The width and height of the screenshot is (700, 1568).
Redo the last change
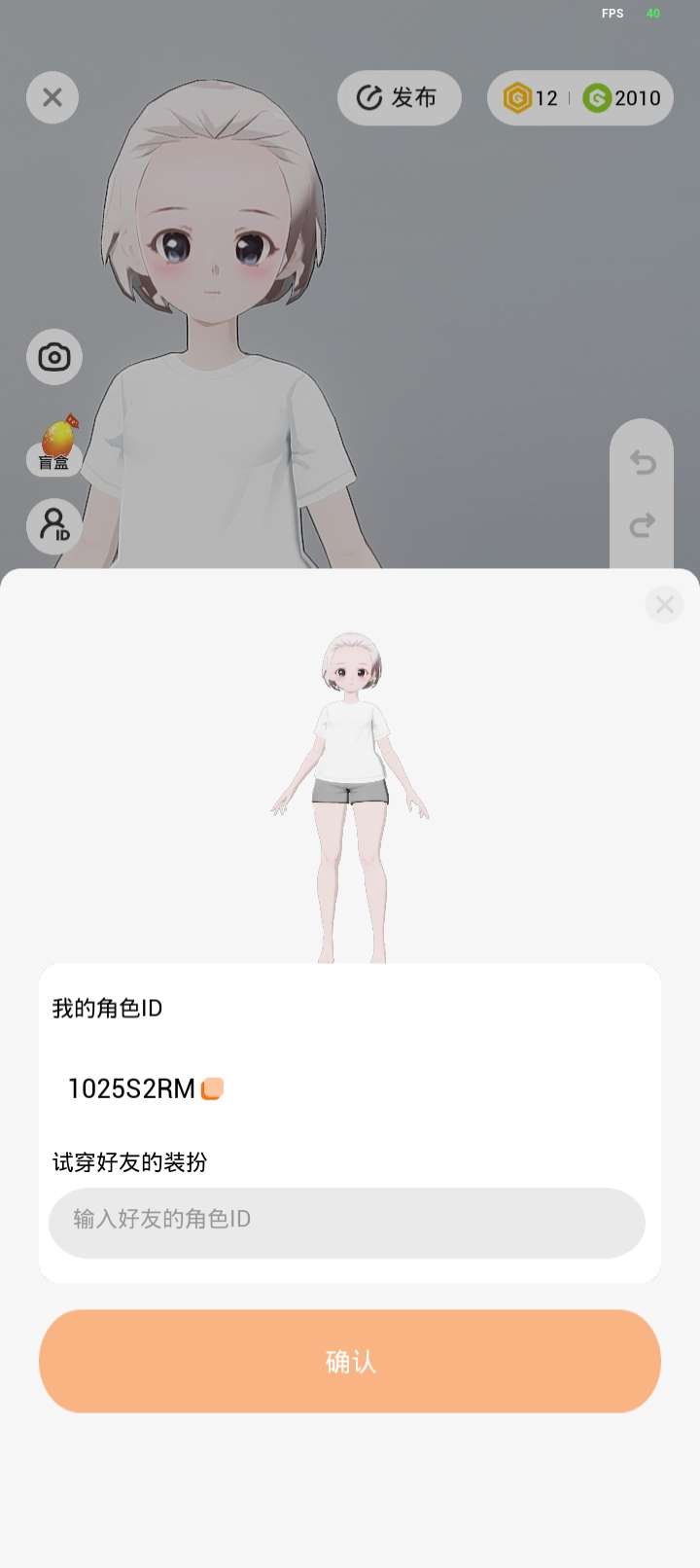click(x=642, y=526)
